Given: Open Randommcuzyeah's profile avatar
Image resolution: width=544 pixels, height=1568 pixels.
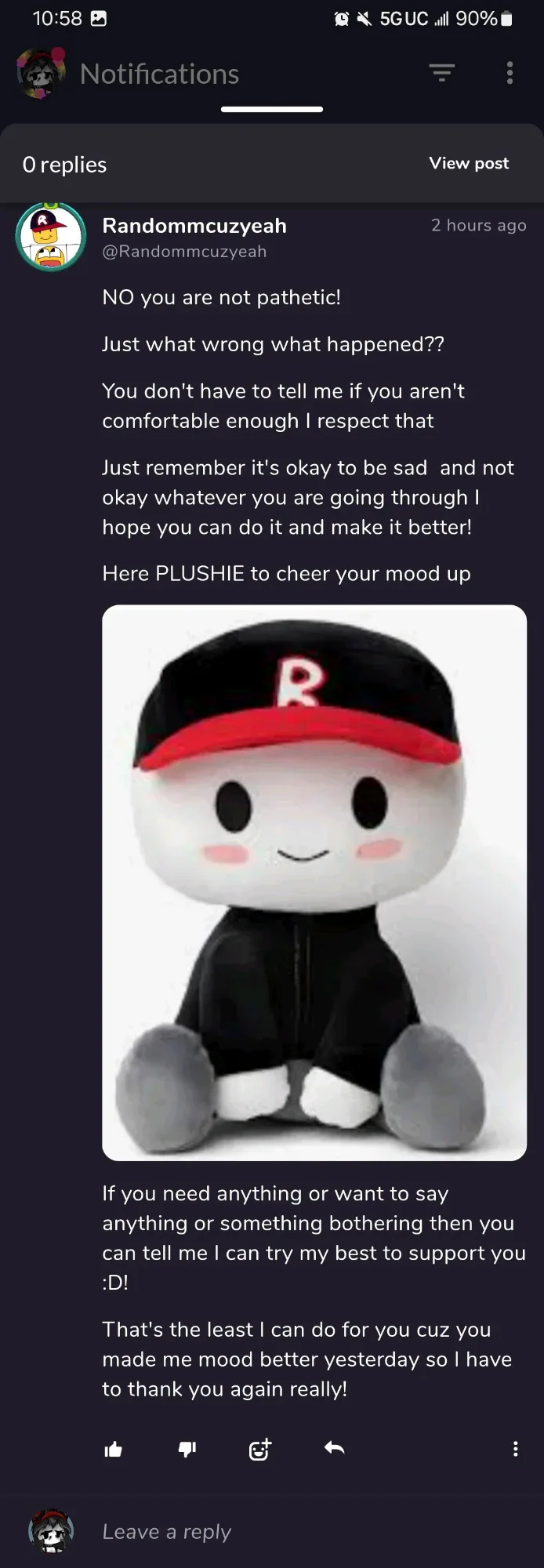Looking at the screenshot, I should pyautogui.click(x=51, y=238).
